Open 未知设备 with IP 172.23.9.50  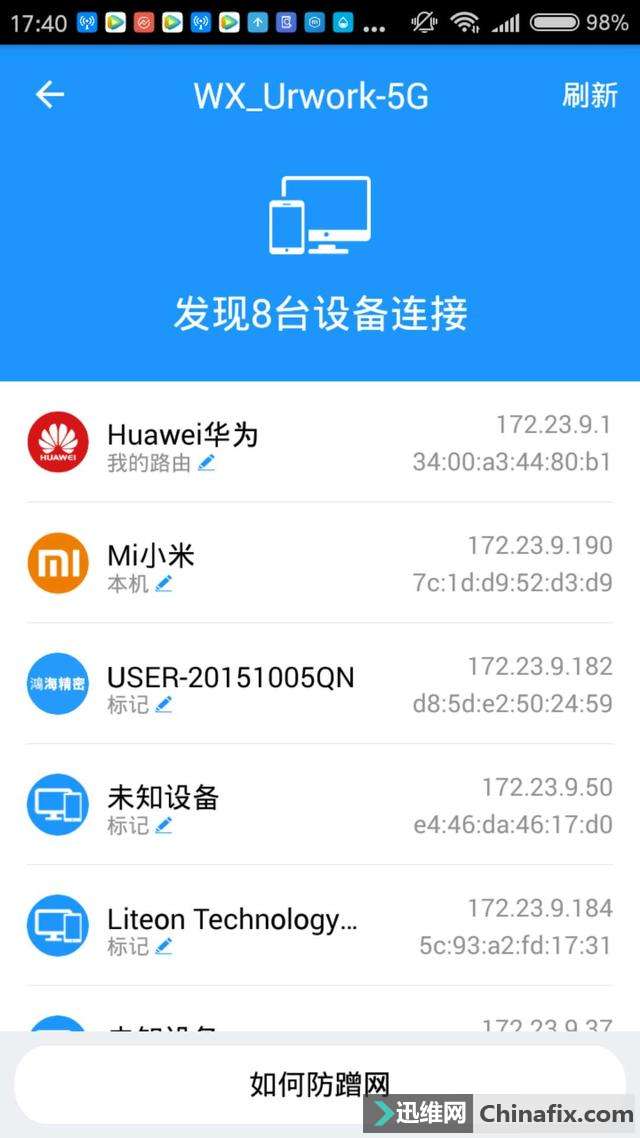coord(320,805)
